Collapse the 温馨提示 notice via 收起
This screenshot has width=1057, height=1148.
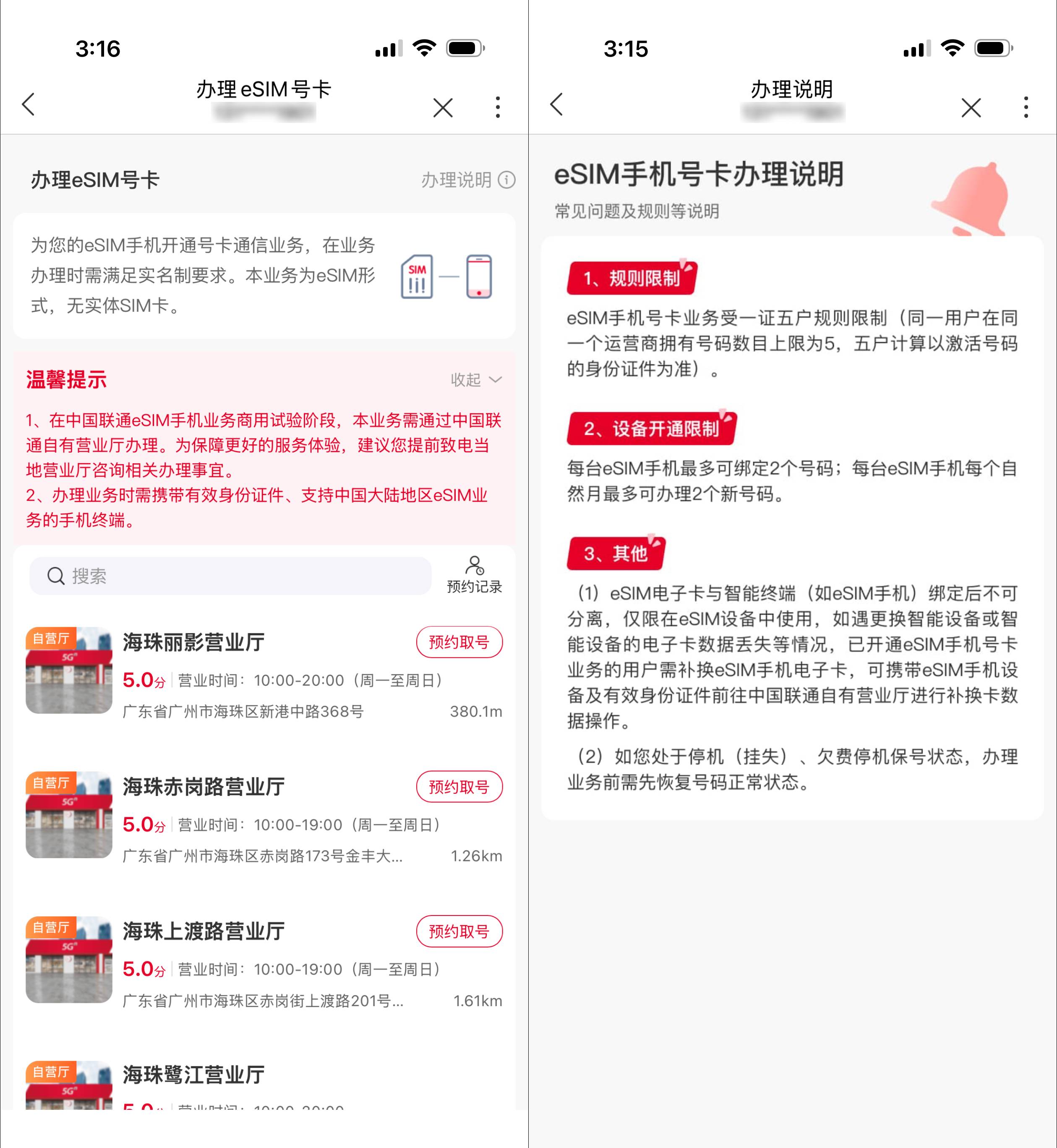point(476,380)
